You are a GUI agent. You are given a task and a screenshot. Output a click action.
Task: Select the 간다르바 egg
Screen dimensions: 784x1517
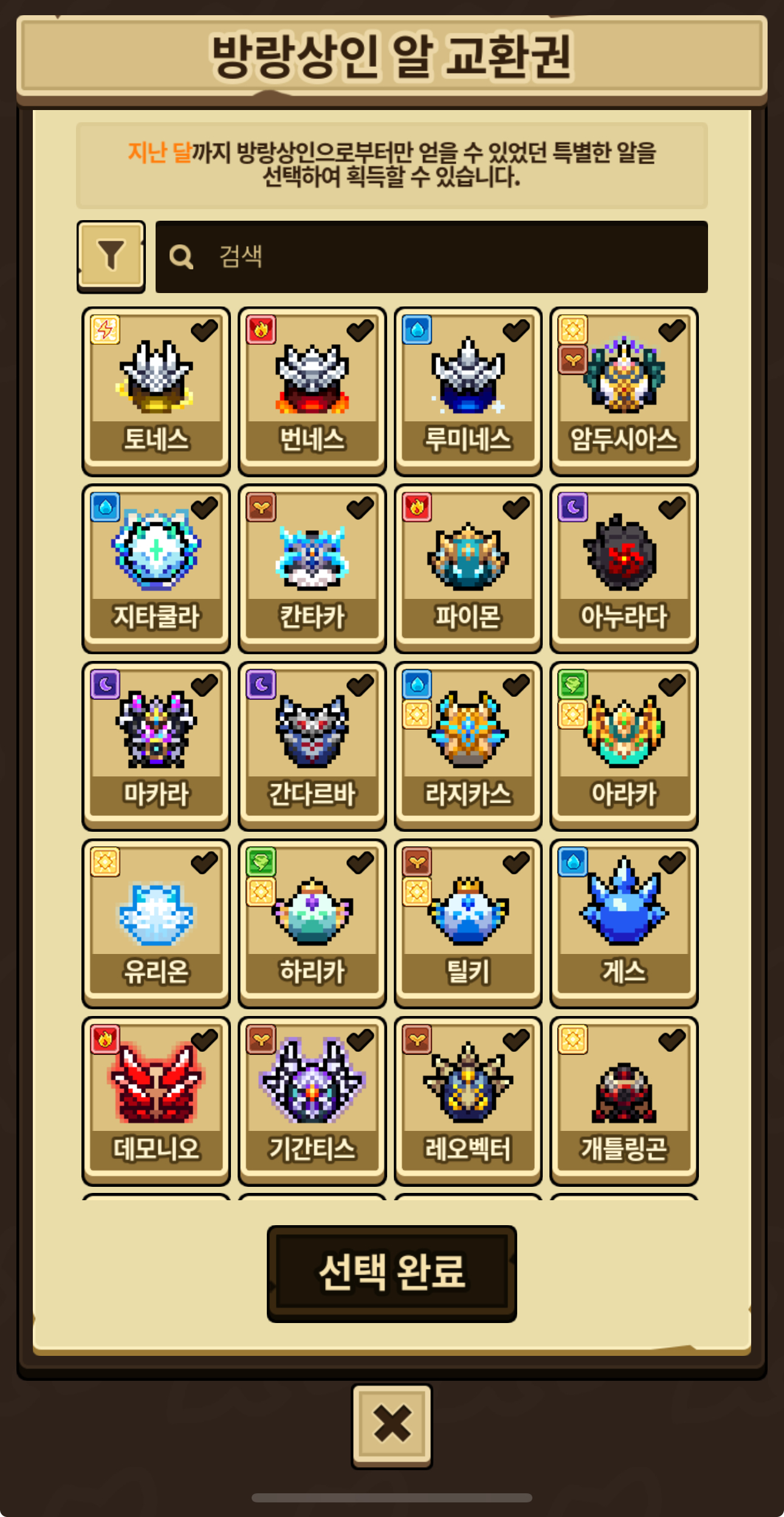point(312,745)
